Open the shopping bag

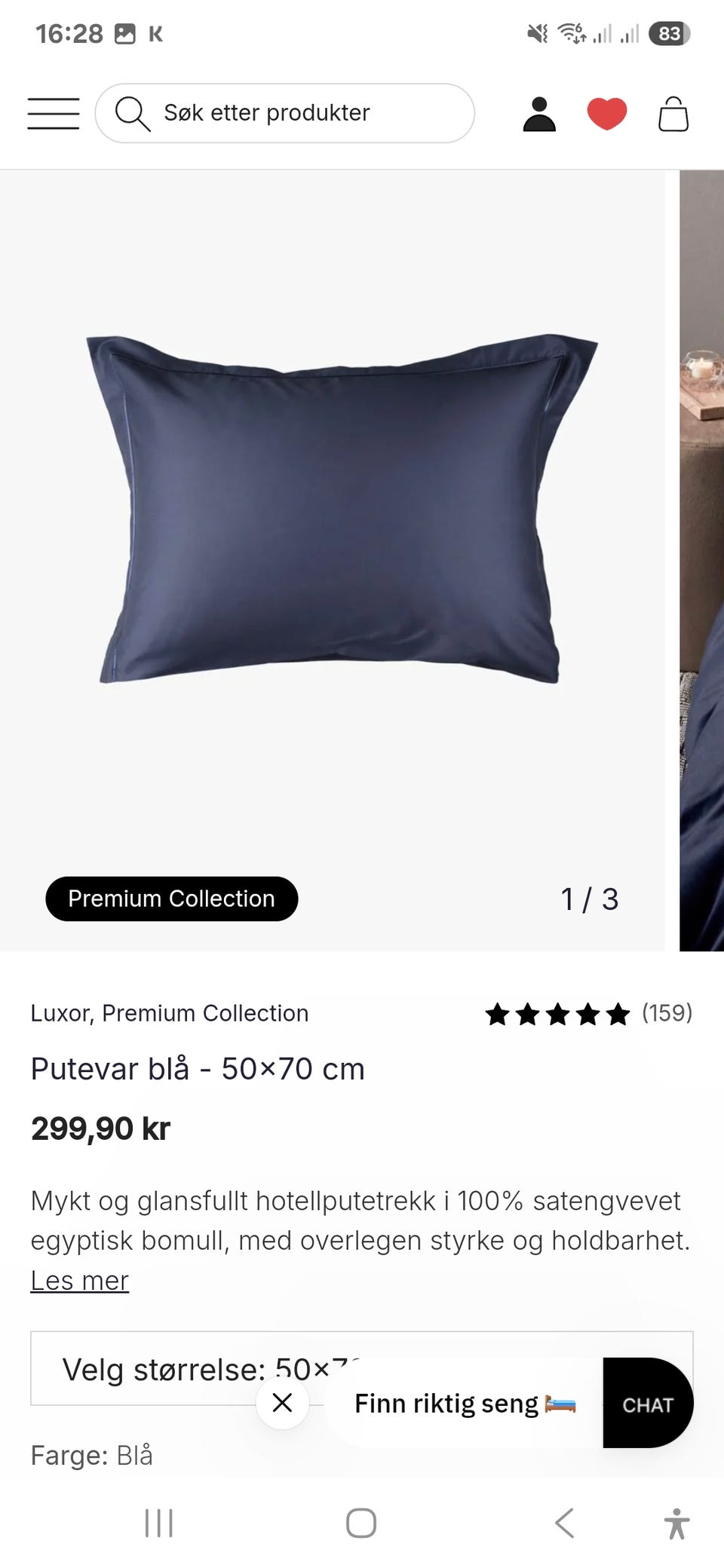[x=673, y=115]
